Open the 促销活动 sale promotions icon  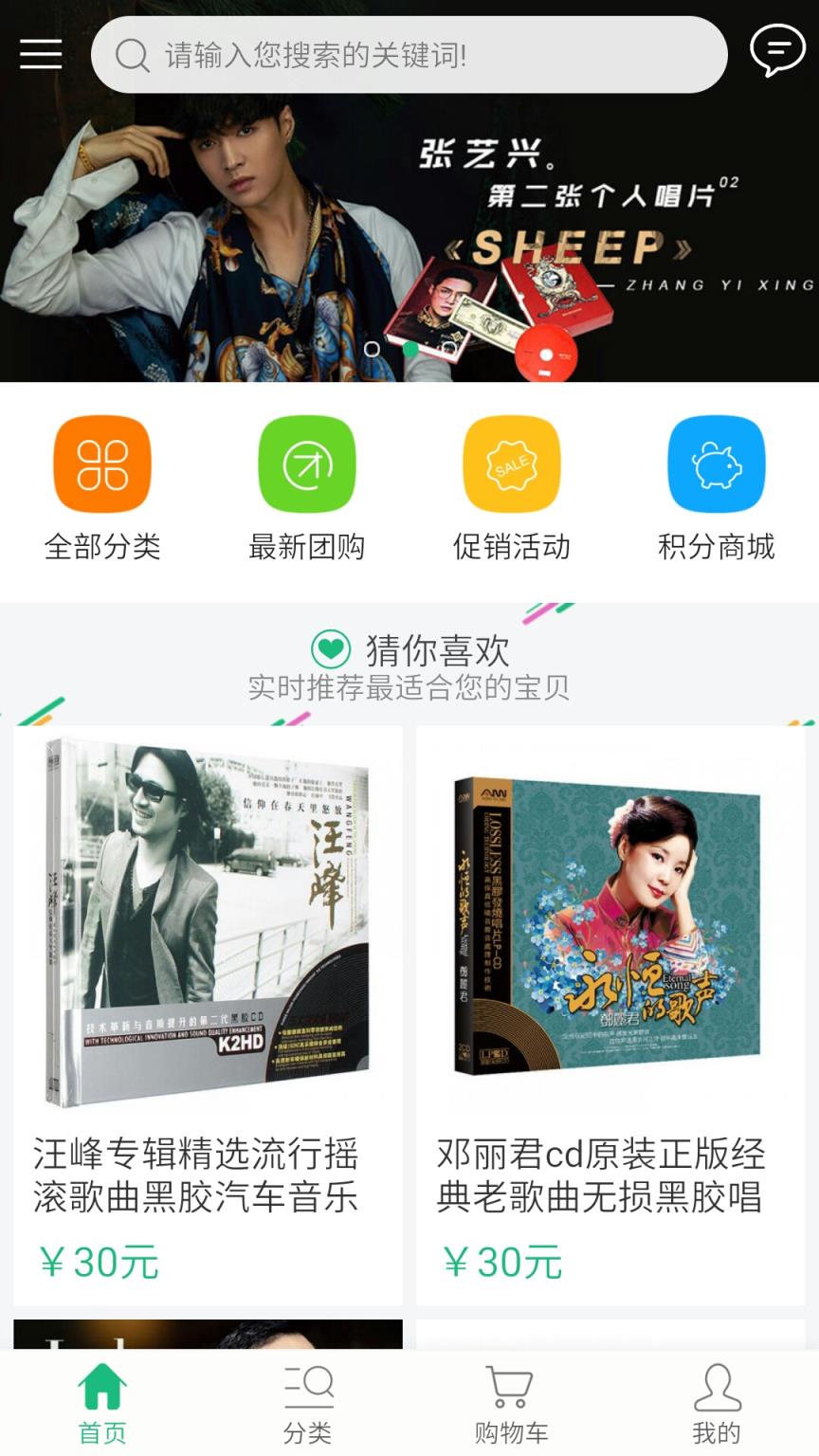click(512, 464)
